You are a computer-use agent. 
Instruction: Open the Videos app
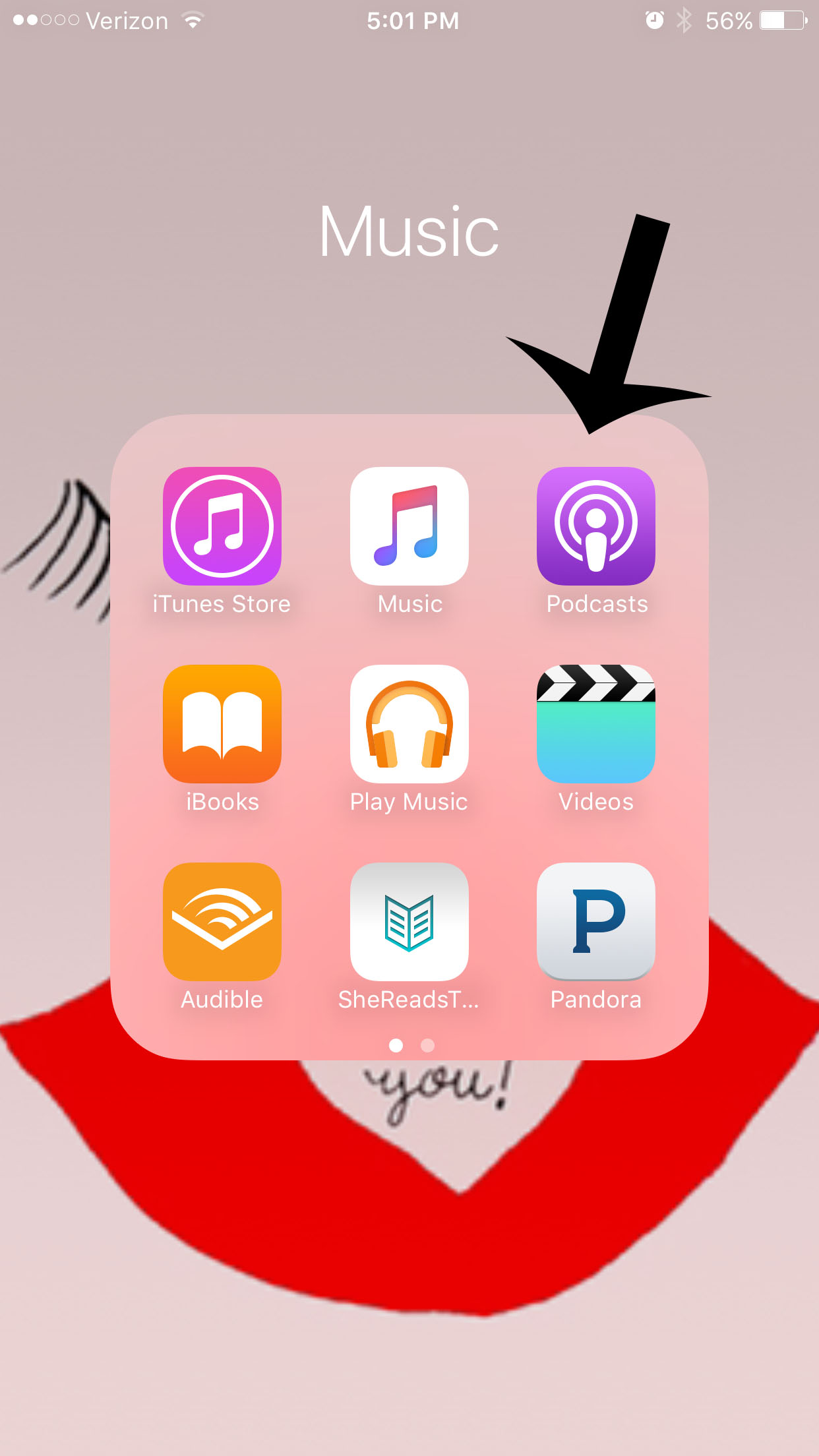(x=596, y=724)
